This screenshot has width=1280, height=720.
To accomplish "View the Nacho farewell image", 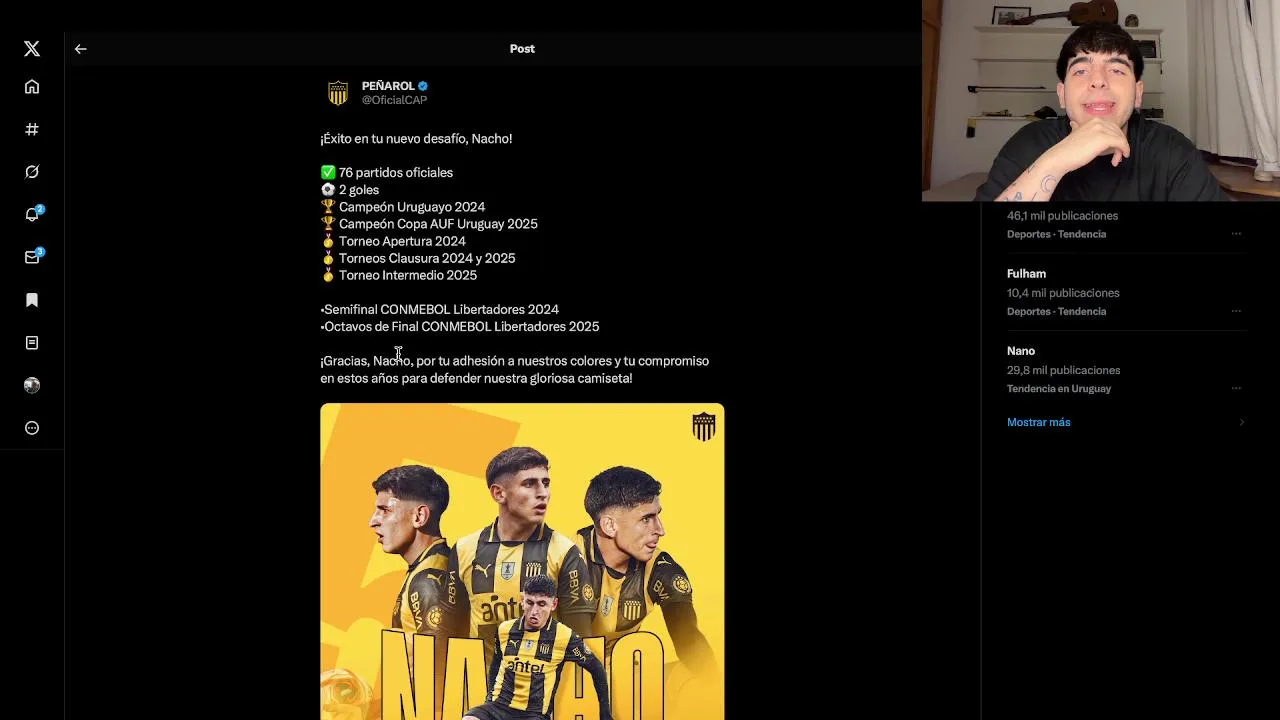I will click(x=522, y=560).
